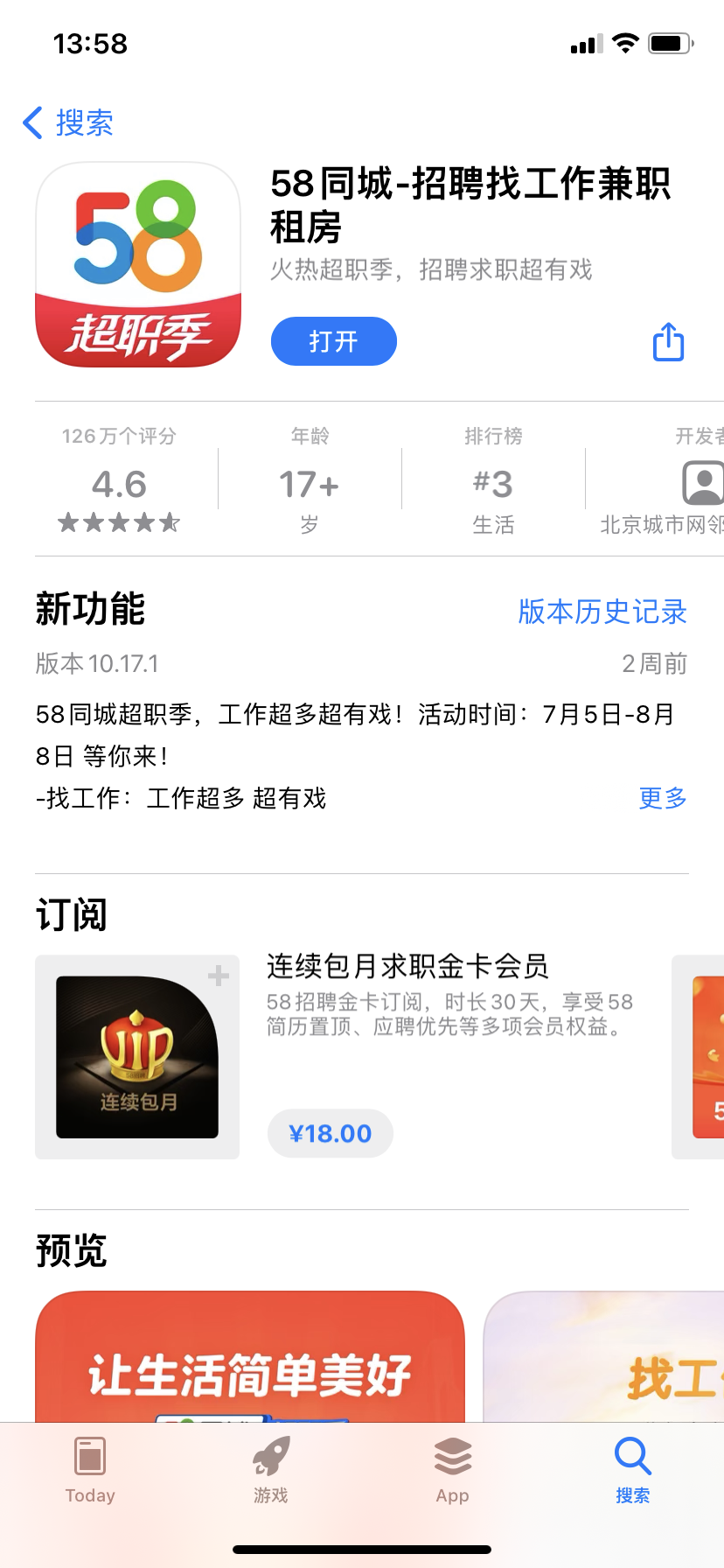Tap the ¥18.00 subscription price button
724x1568 pixels.
click(x=330, y=1132)
